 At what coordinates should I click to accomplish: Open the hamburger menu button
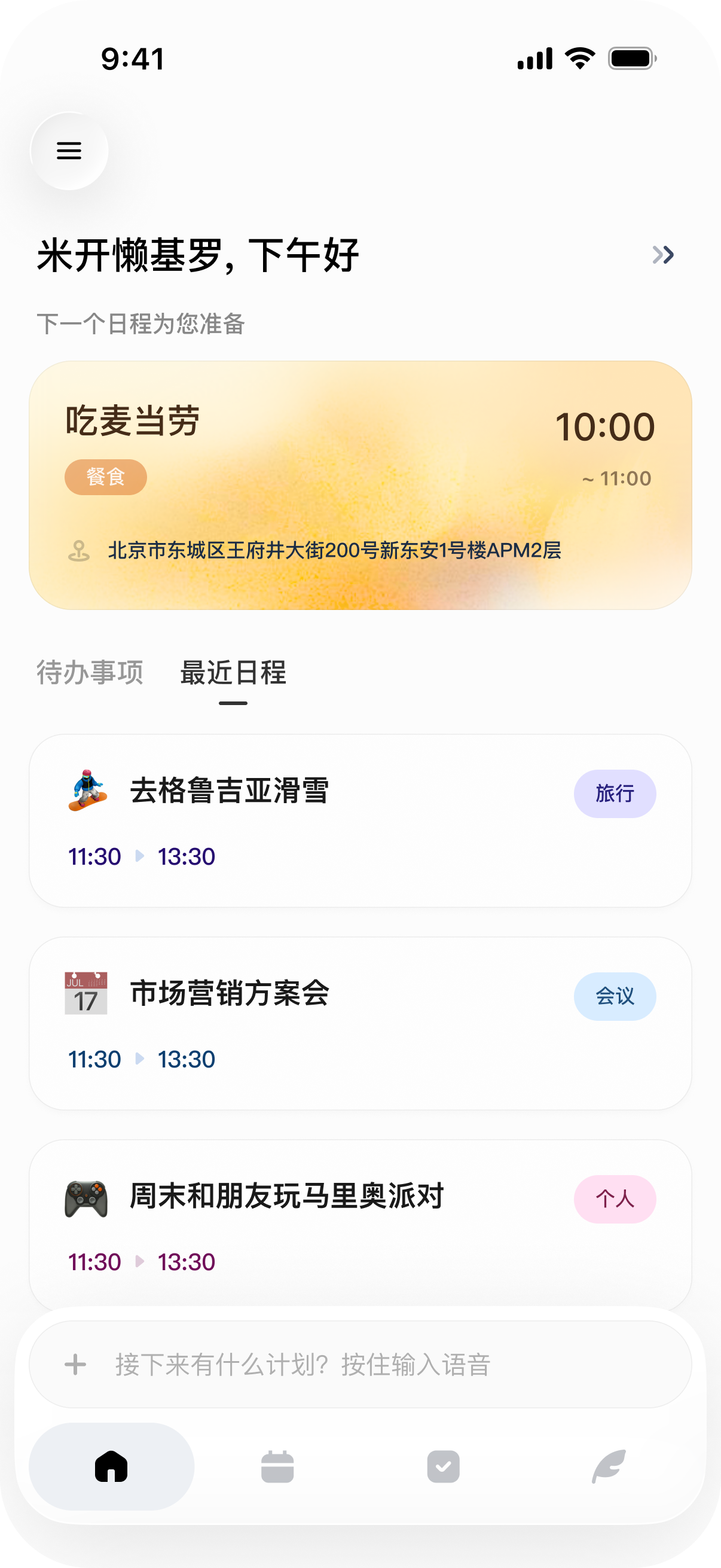pyautogui.click(x=69, y=150)
